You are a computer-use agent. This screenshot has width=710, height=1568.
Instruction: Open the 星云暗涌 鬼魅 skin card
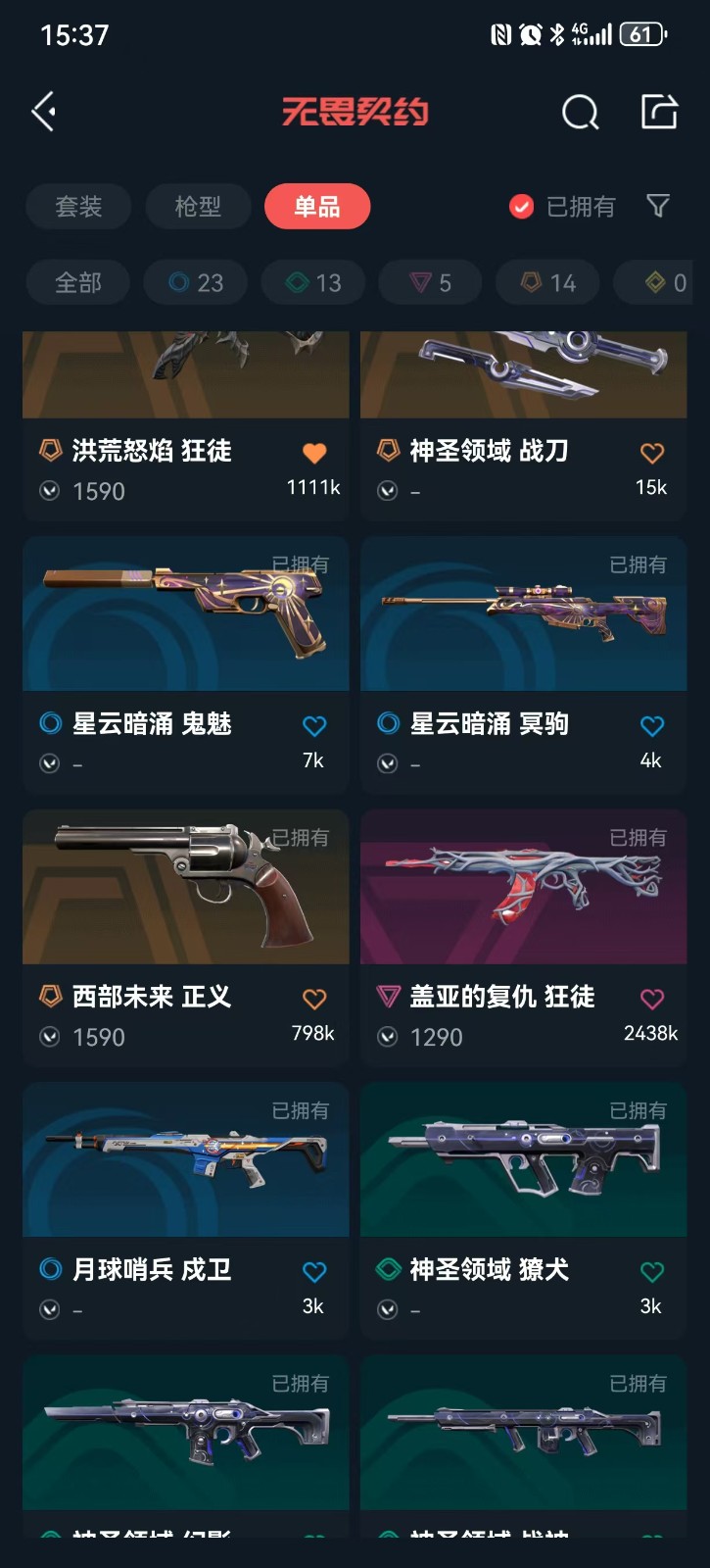tap(185, 615)
